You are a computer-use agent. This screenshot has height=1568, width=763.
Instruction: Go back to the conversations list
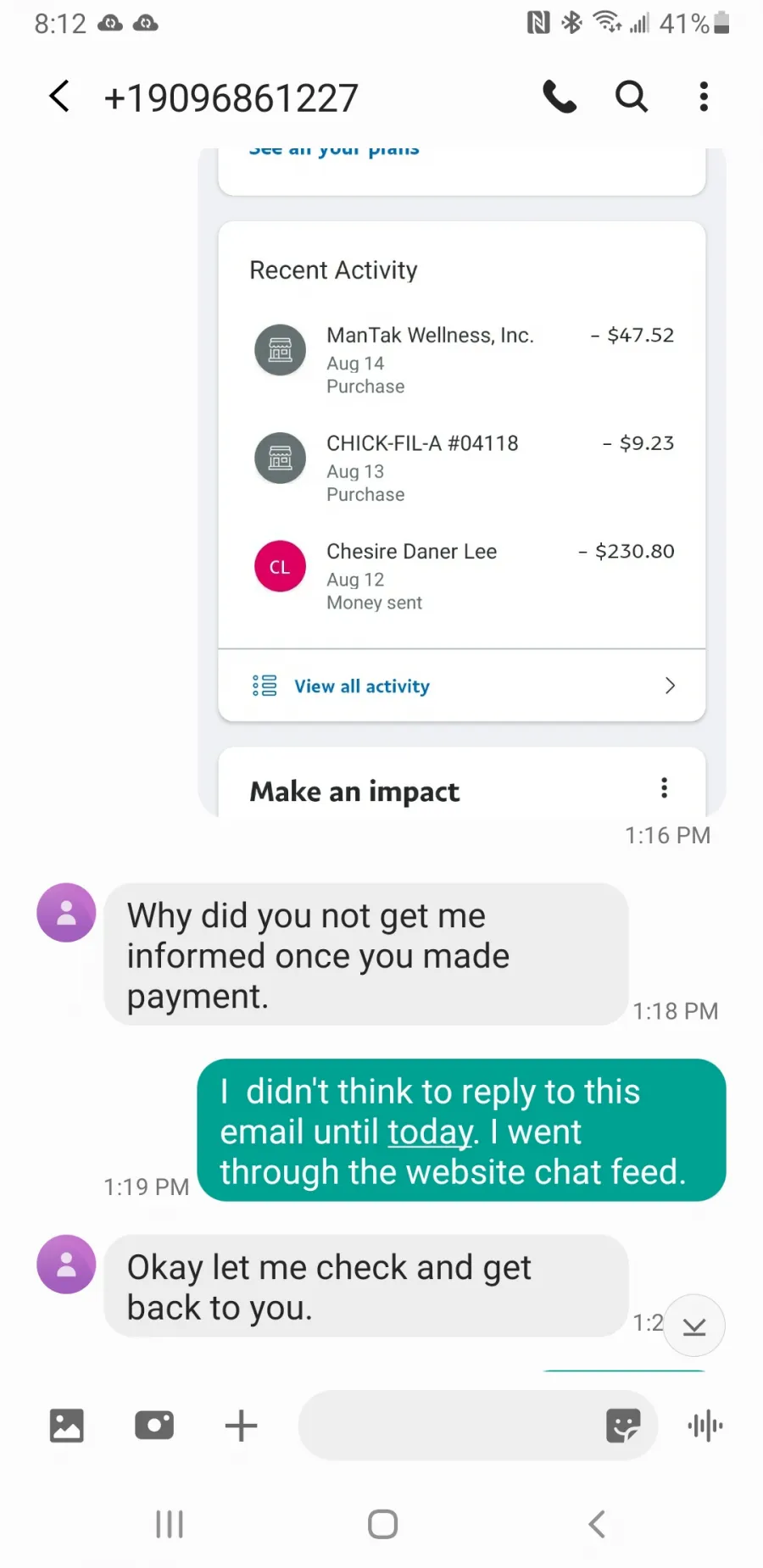(59, 97)
